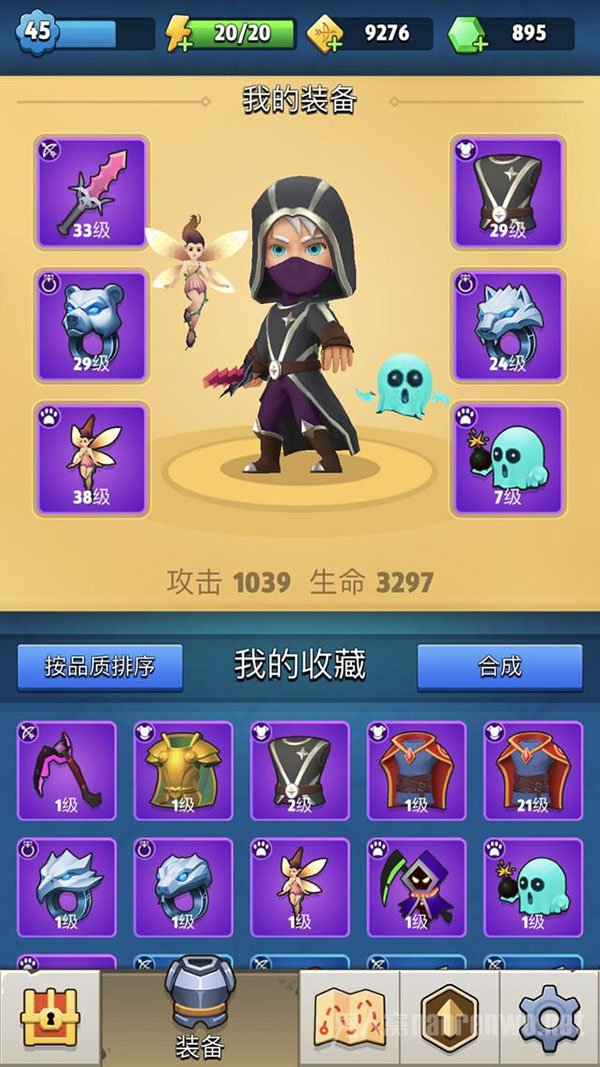Viewport: 600px width, 1067px height.
Task: Select the equipped level 24 wolf ring
Action: pyautogui.click(x=508, y=325)
